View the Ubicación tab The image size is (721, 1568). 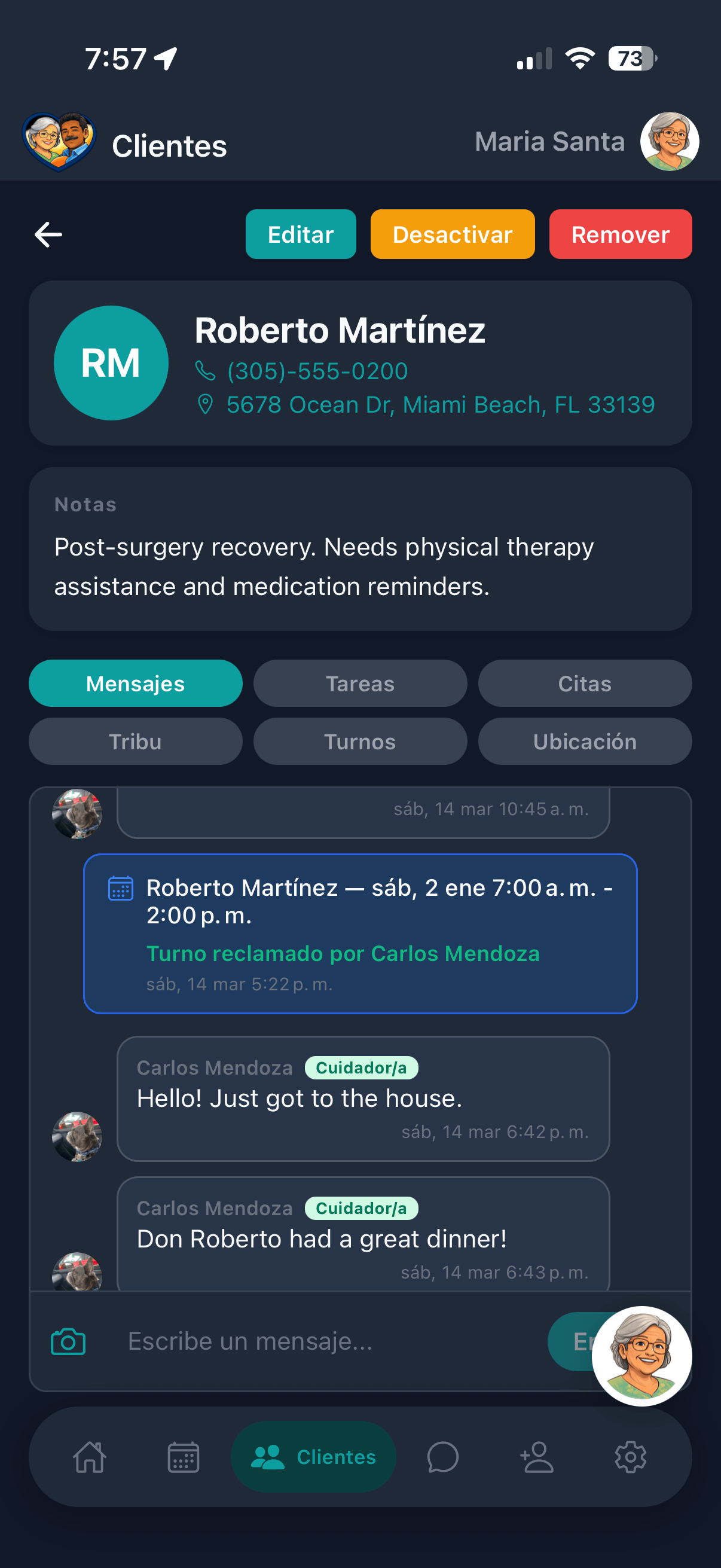tap(584, 742)
